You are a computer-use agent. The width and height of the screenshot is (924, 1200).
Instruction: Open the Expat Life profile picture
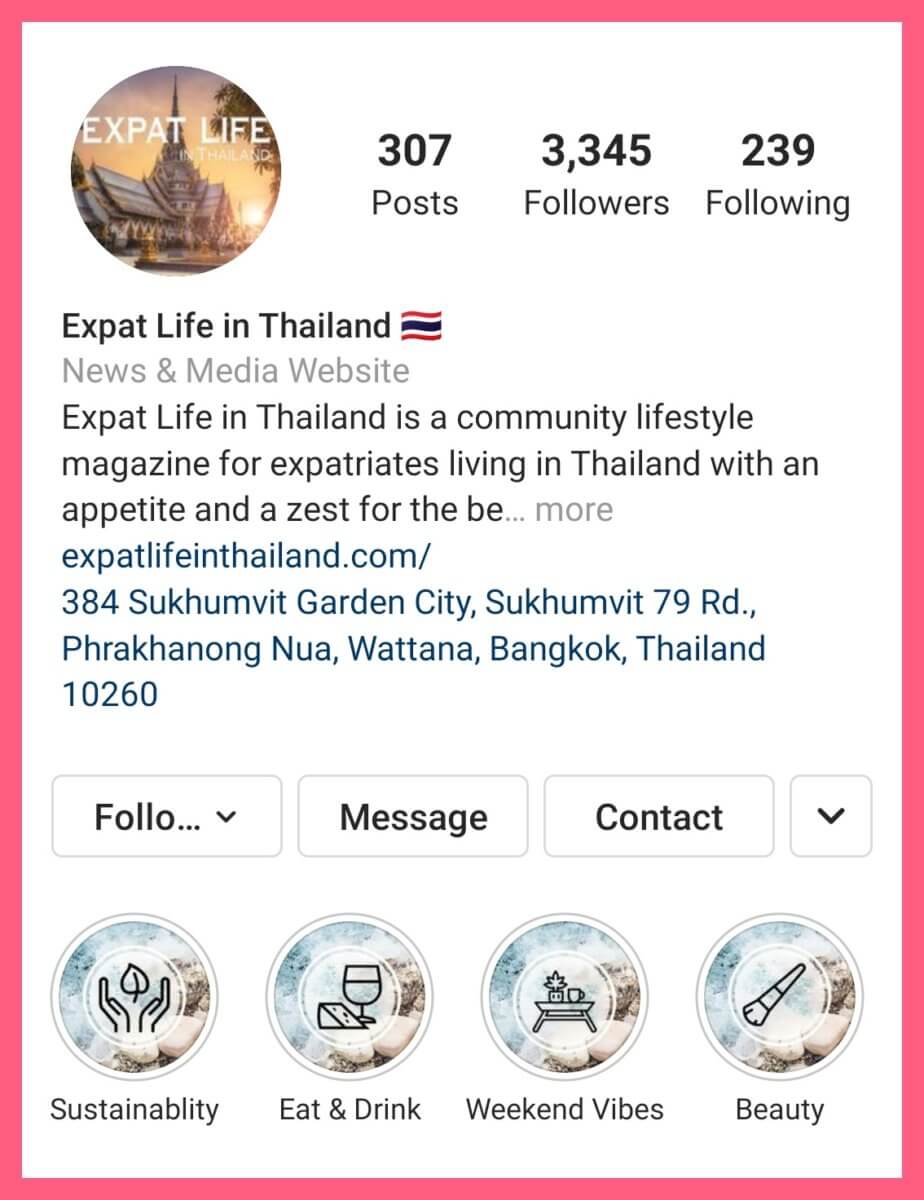click(x=176, y=170)
